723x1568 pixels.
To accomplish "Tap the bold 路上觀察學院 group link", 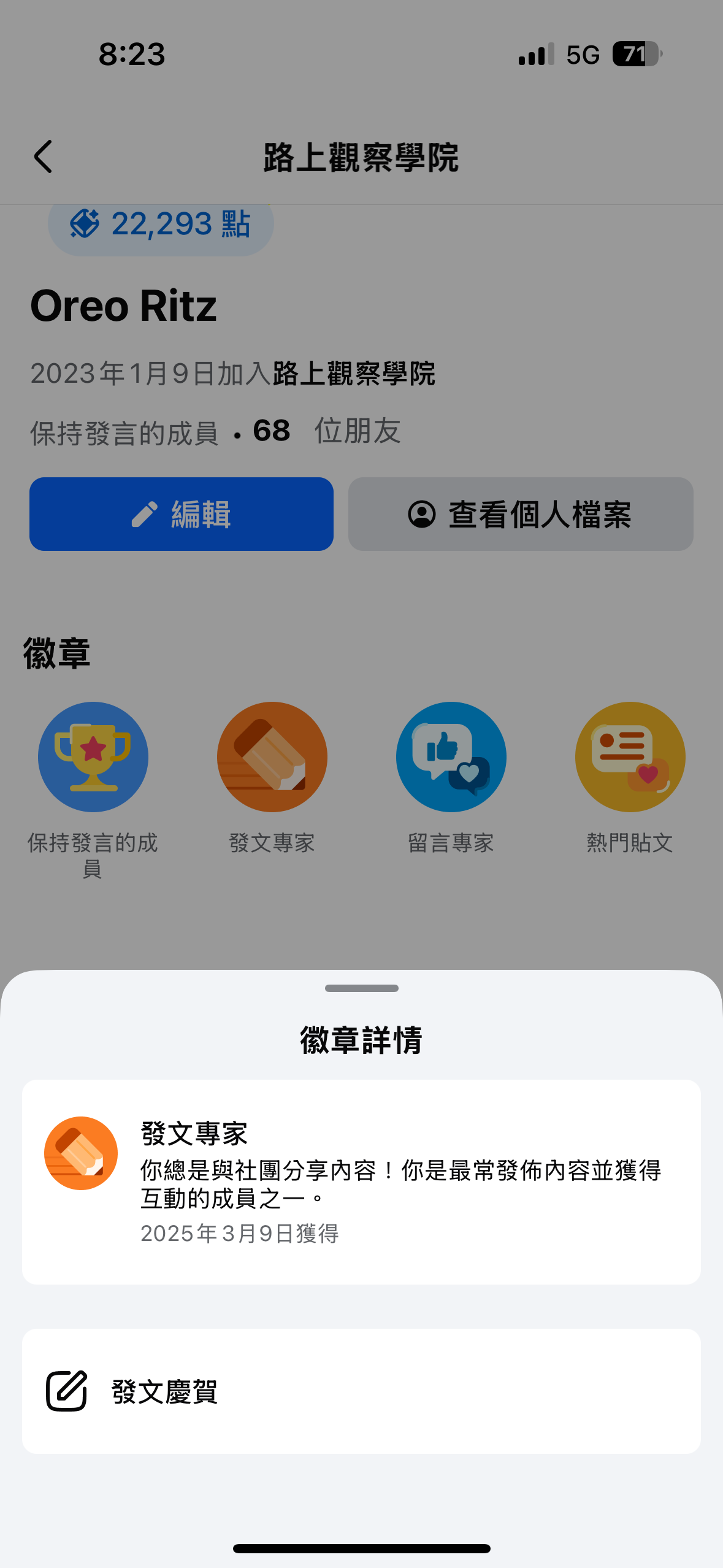I will [x=354, y=374].
